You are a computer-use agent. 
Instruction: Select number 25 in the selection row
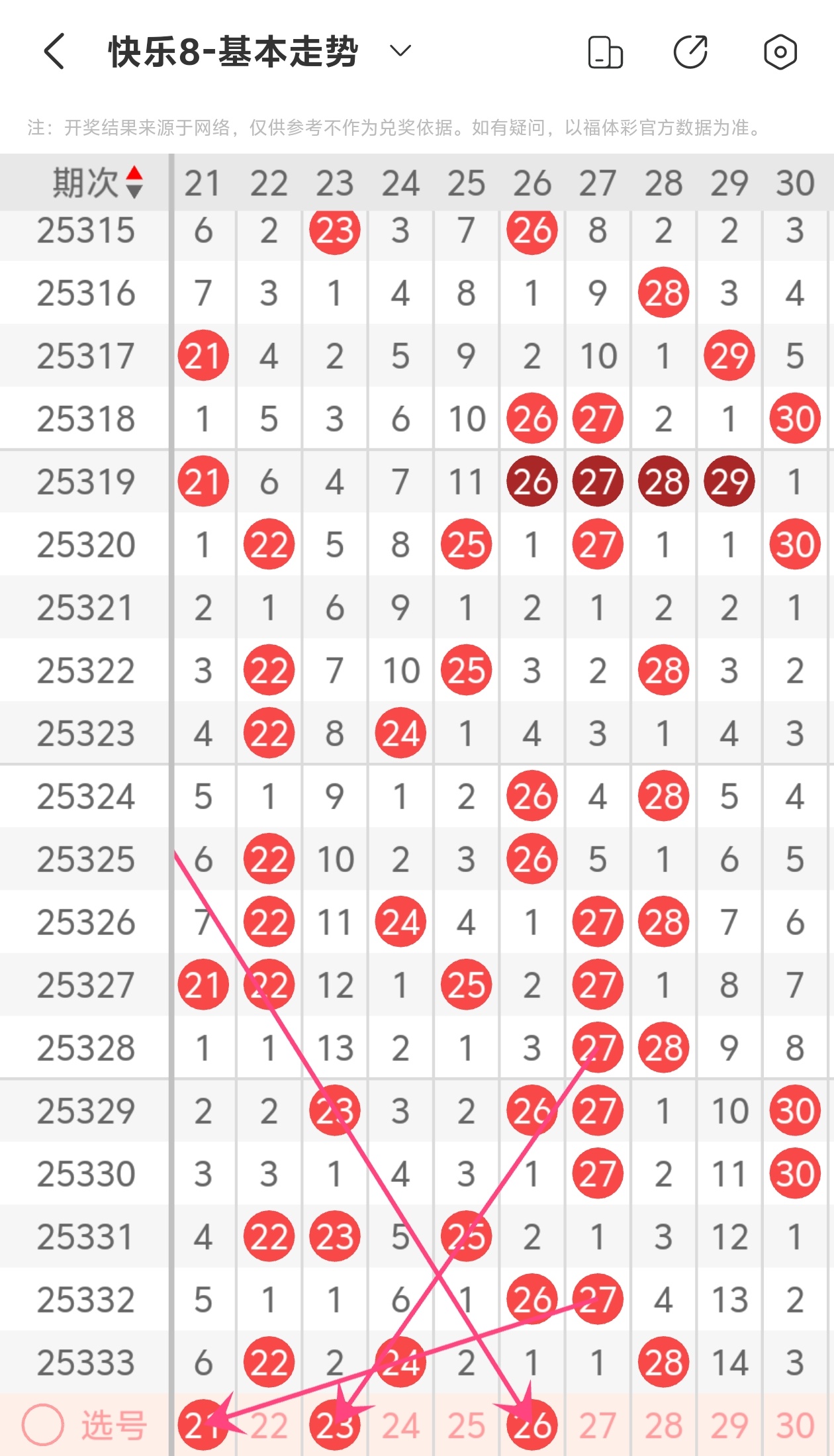pyautogui.click(x=466, y=1425)
